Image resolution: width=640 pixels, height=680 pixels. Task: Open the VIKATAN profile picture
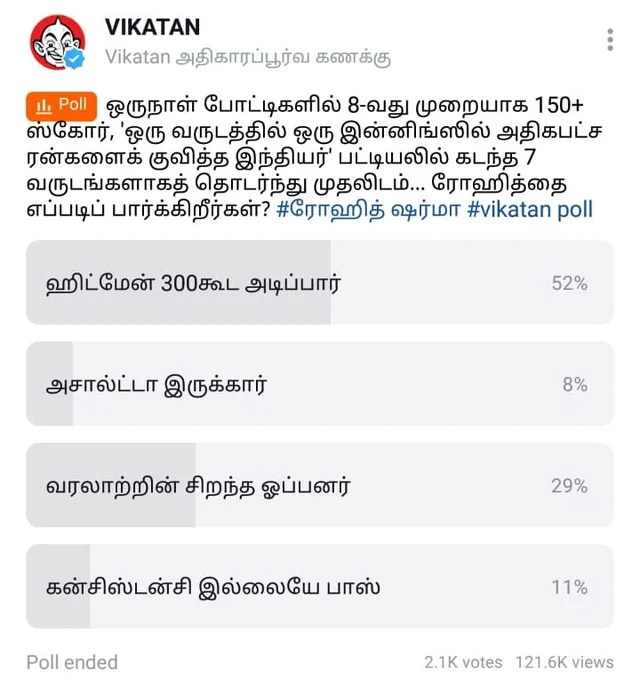point(58,43)
